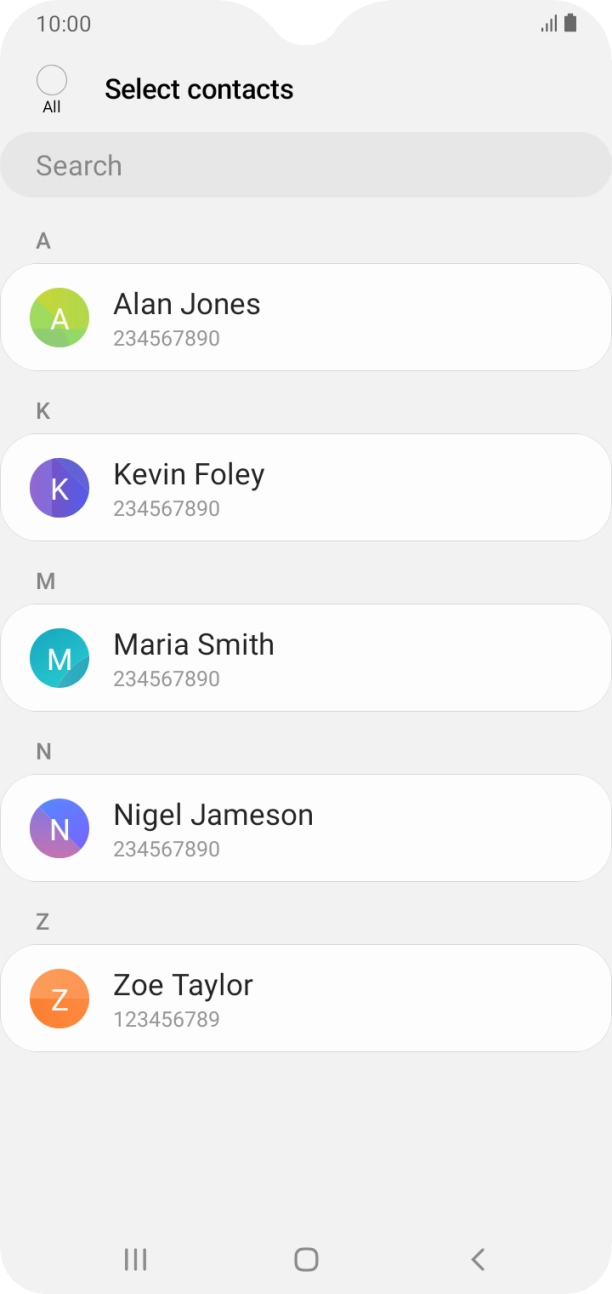Choose Kevin Foley from the list
Viewport: 612px width, 1294px height.
point(306,487)
